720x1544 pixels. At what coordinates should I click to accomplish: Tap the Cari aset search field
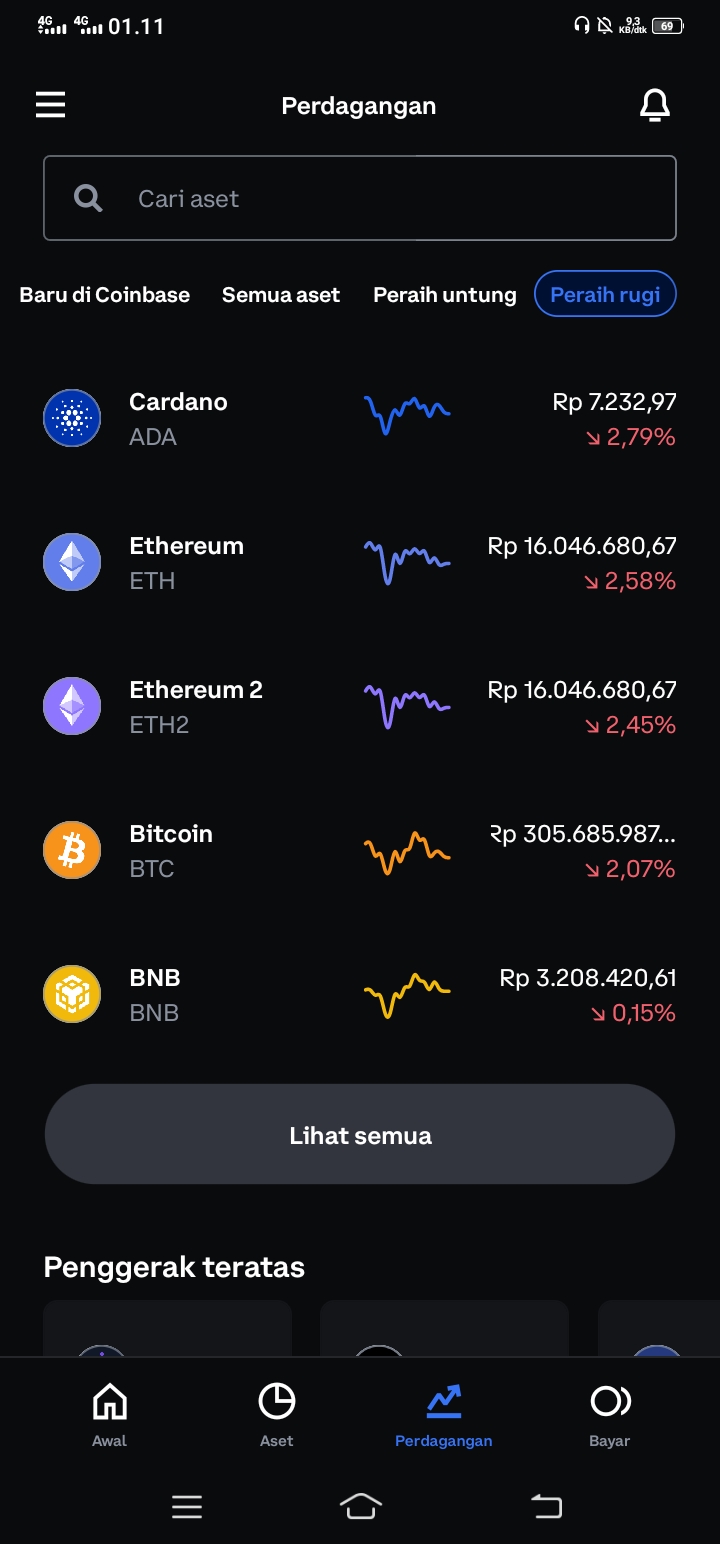360,198
